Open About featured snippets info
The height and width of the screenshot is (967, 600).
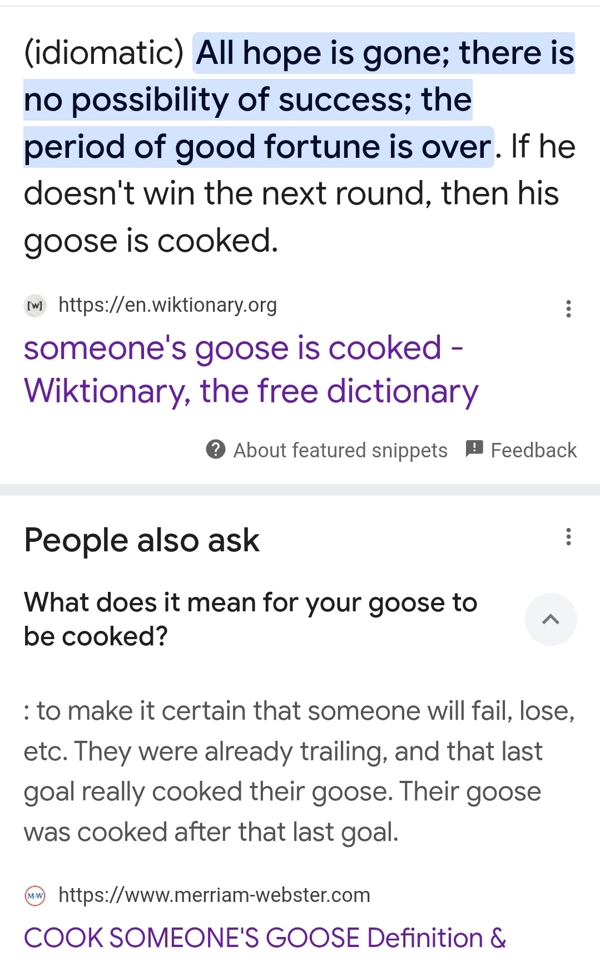pos(327,450)
